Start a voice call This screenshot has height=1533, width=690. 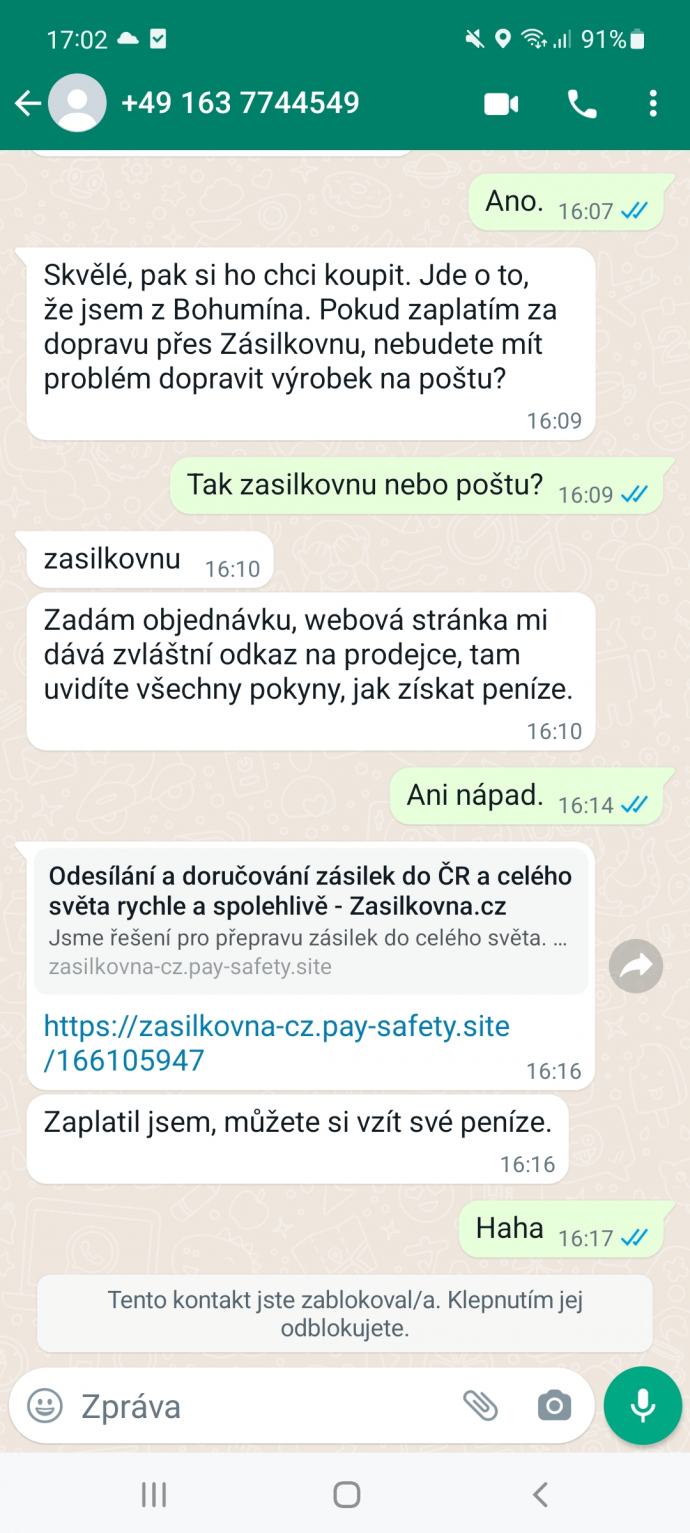click(x=581, y=104)
